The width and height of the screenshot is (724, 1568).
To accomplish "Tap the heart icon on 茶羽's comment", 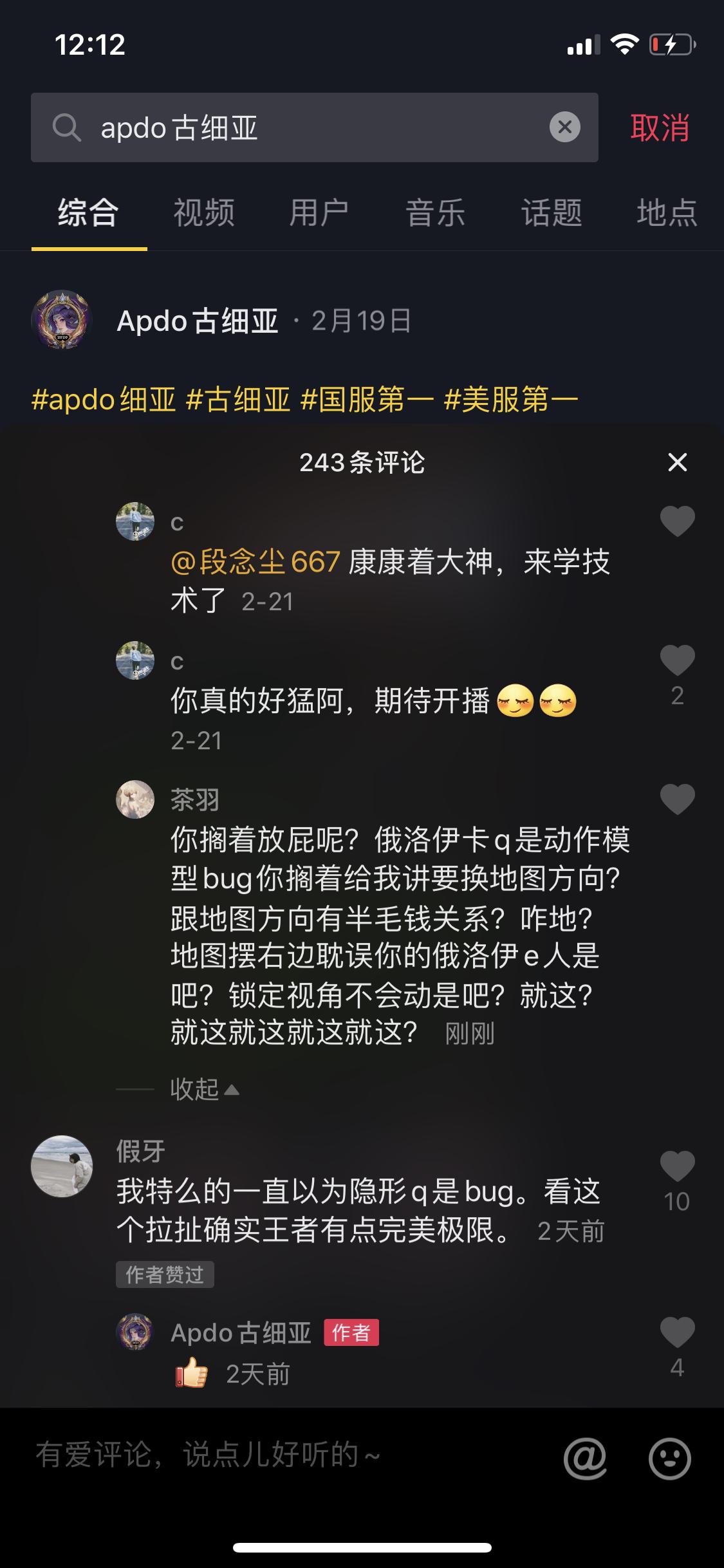I will pos(676,799).
